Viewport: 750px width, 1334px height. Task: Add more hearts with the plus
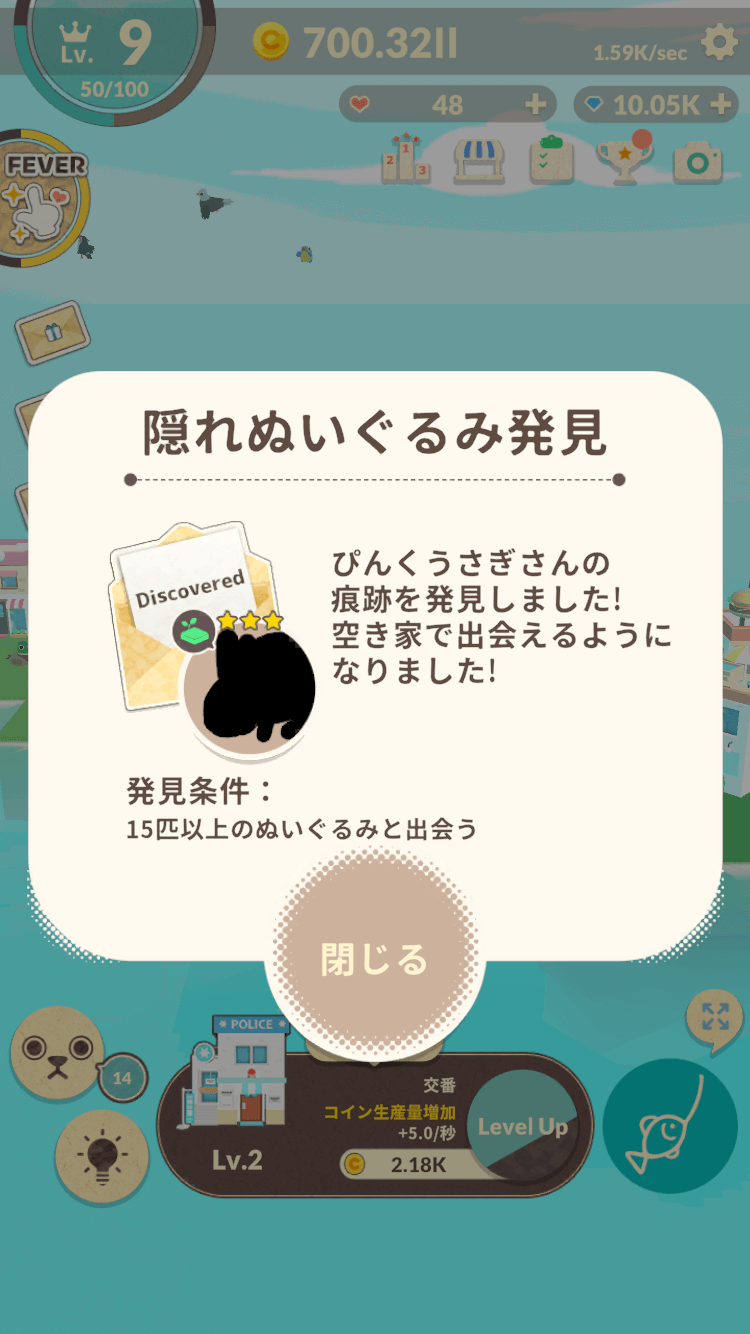(536, 104)
